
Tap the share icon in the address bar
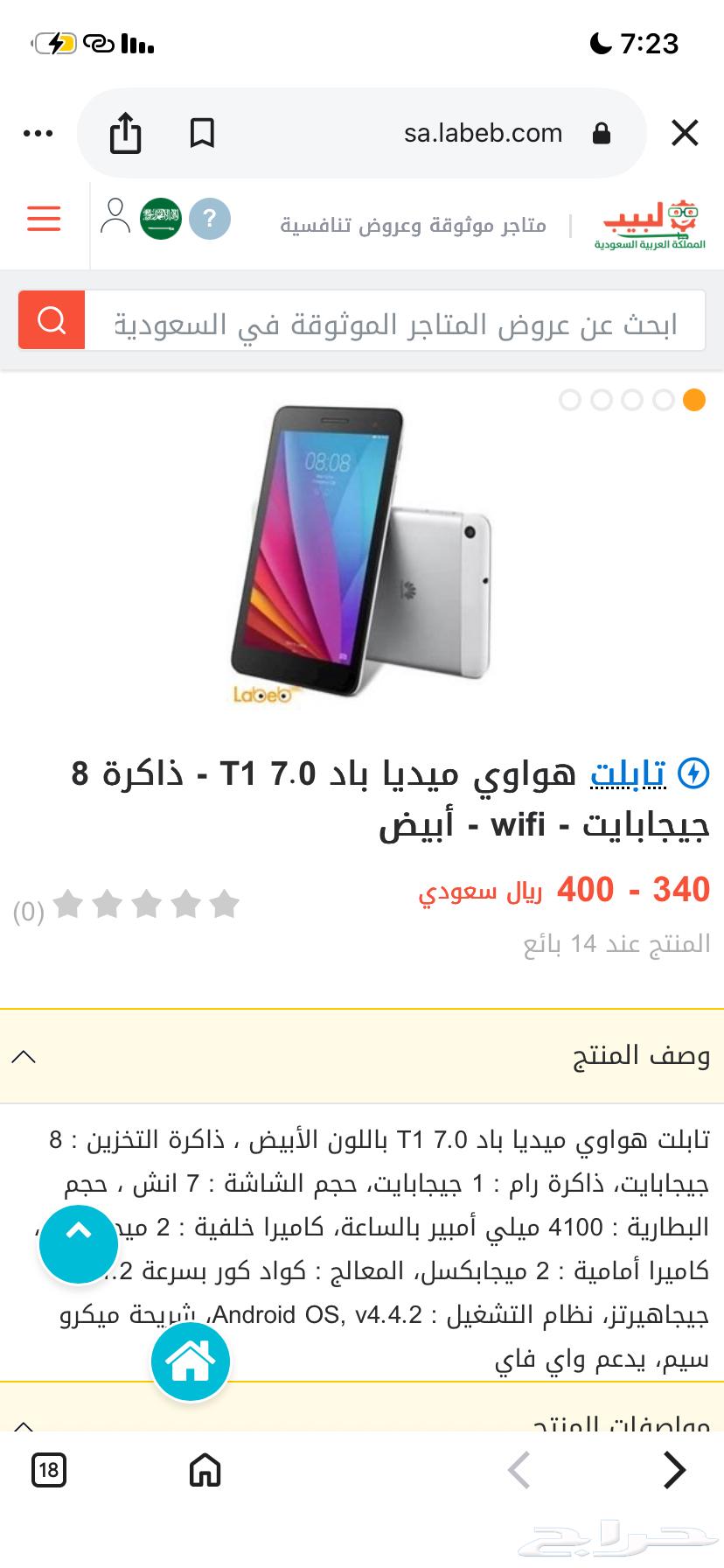(x=124, y=133)
